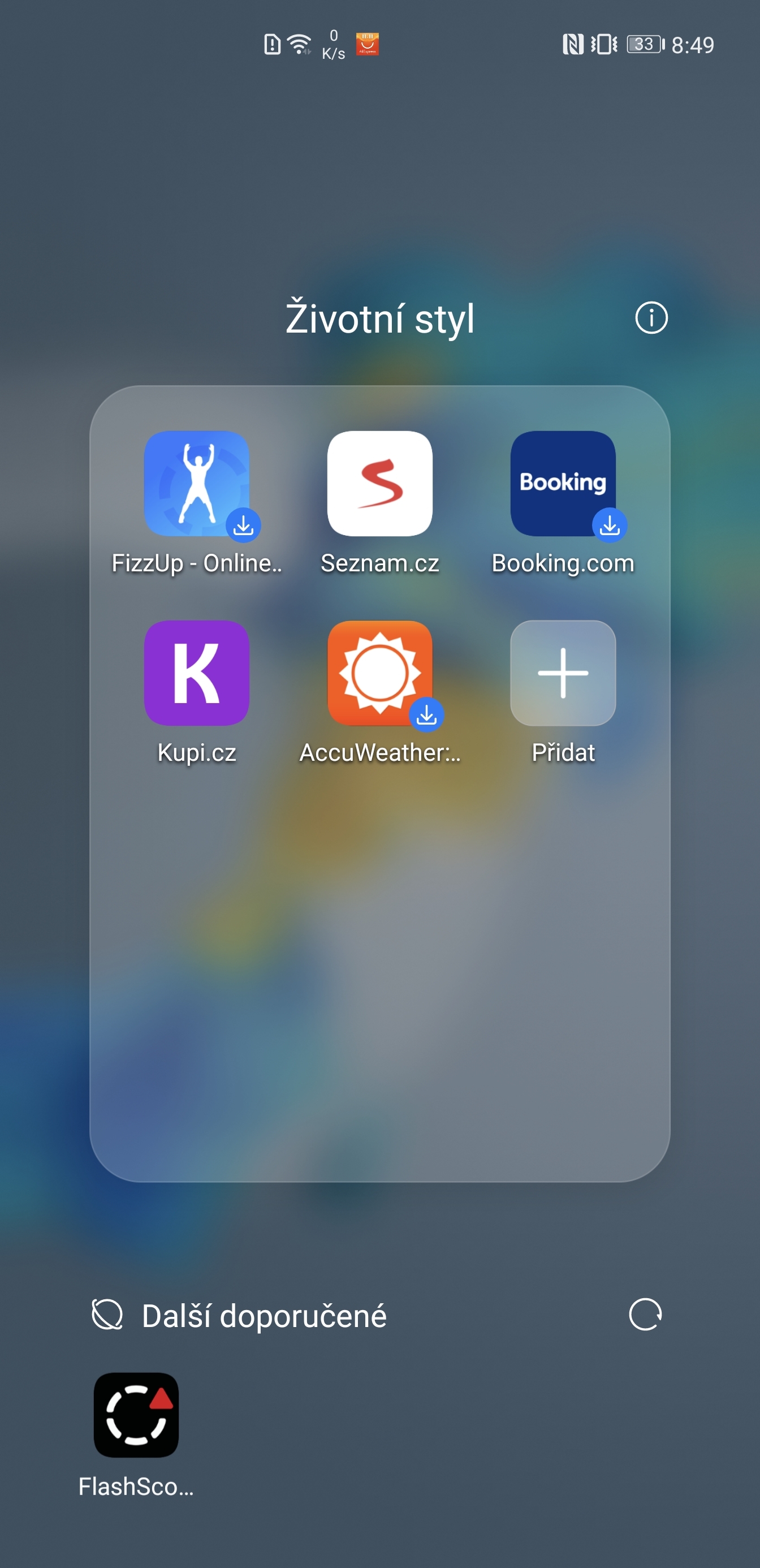Open the FizzUp app
This screenshot has width=760, height=1568.
(x=197, y=484)
